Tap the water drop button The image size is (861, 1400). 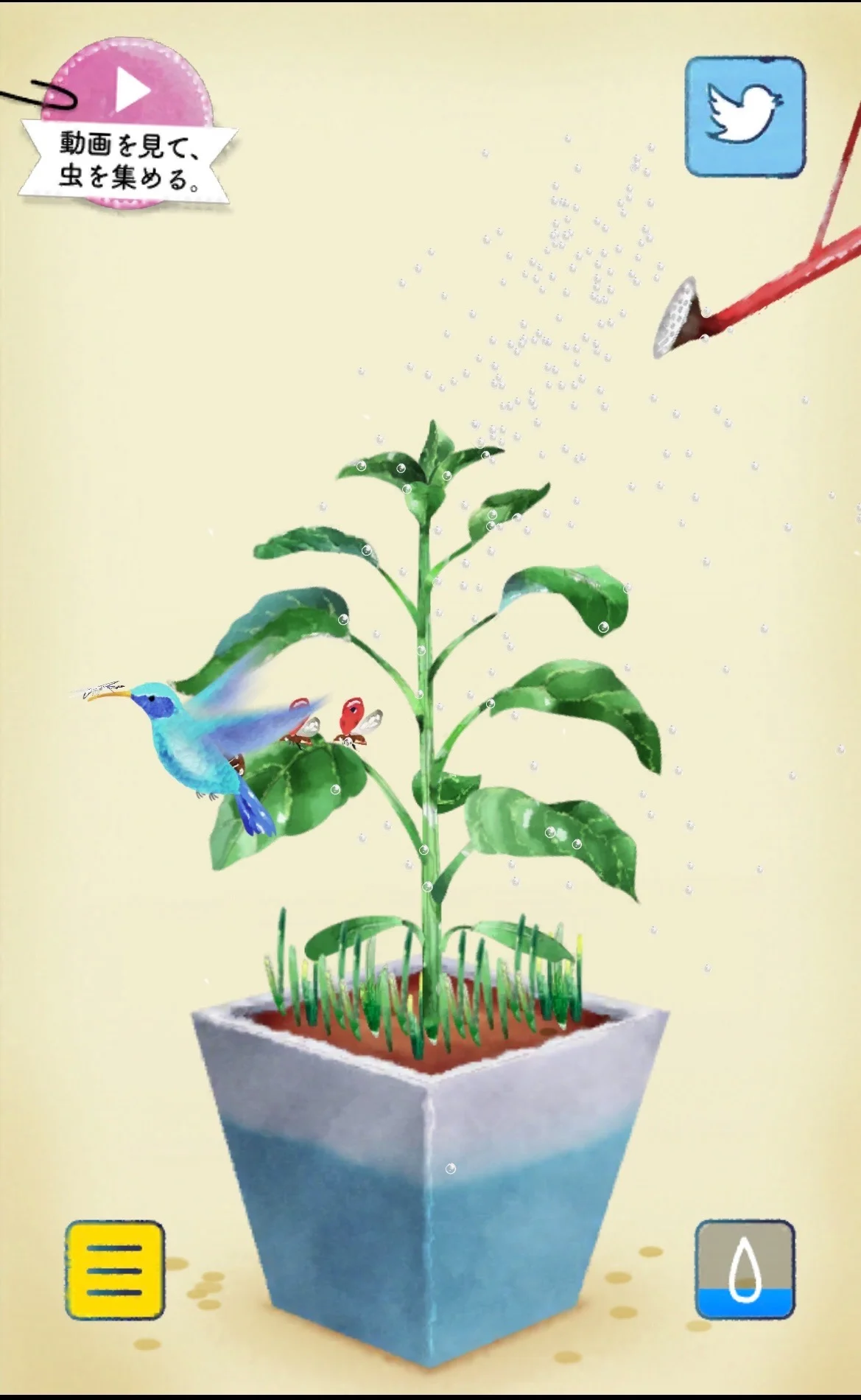(x=745, y=1268)
